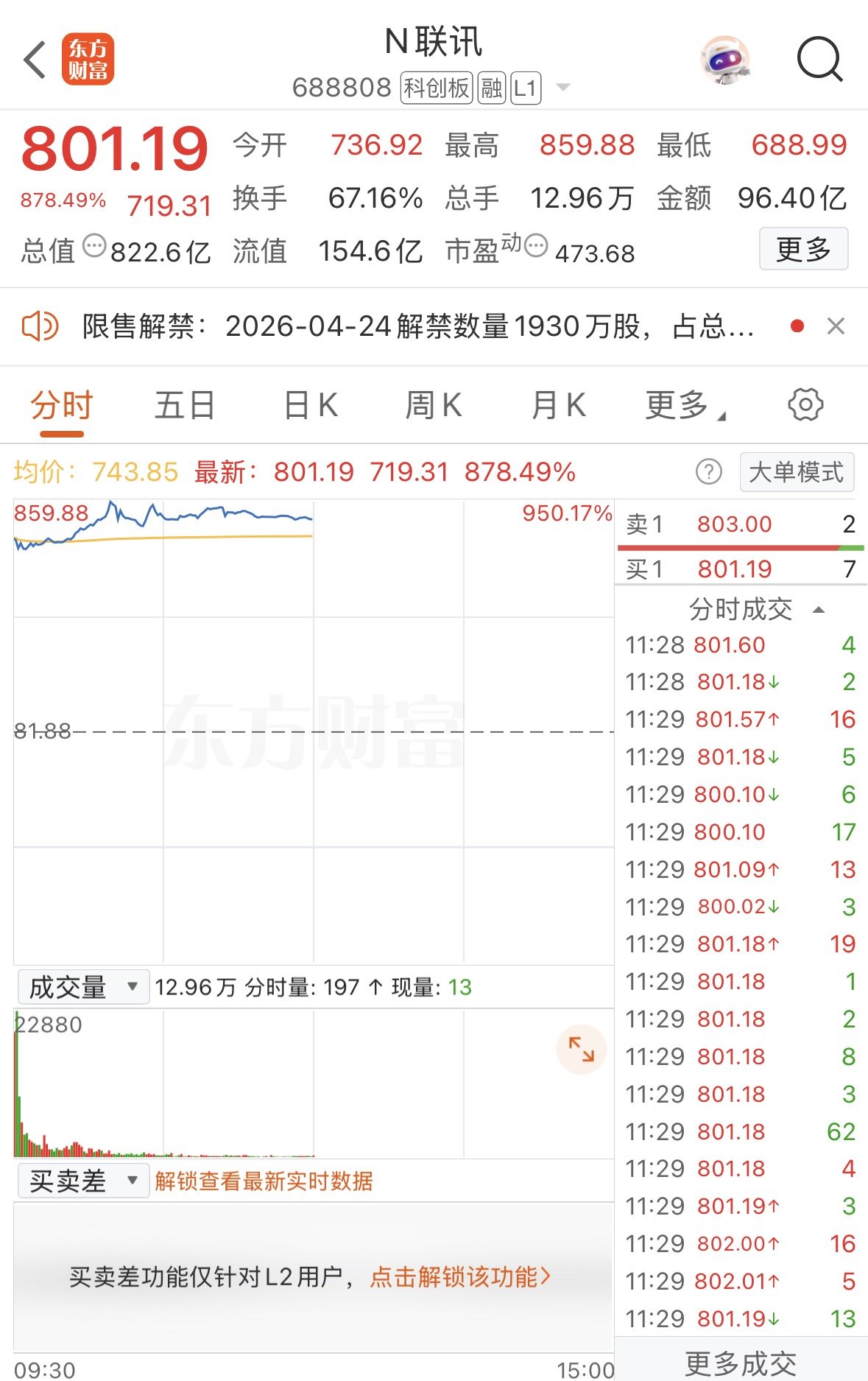Screen dimensions: 868x1381
Task: Switch to the 日K chart tab
Action: pyautogui.click(x=311, y=405)
